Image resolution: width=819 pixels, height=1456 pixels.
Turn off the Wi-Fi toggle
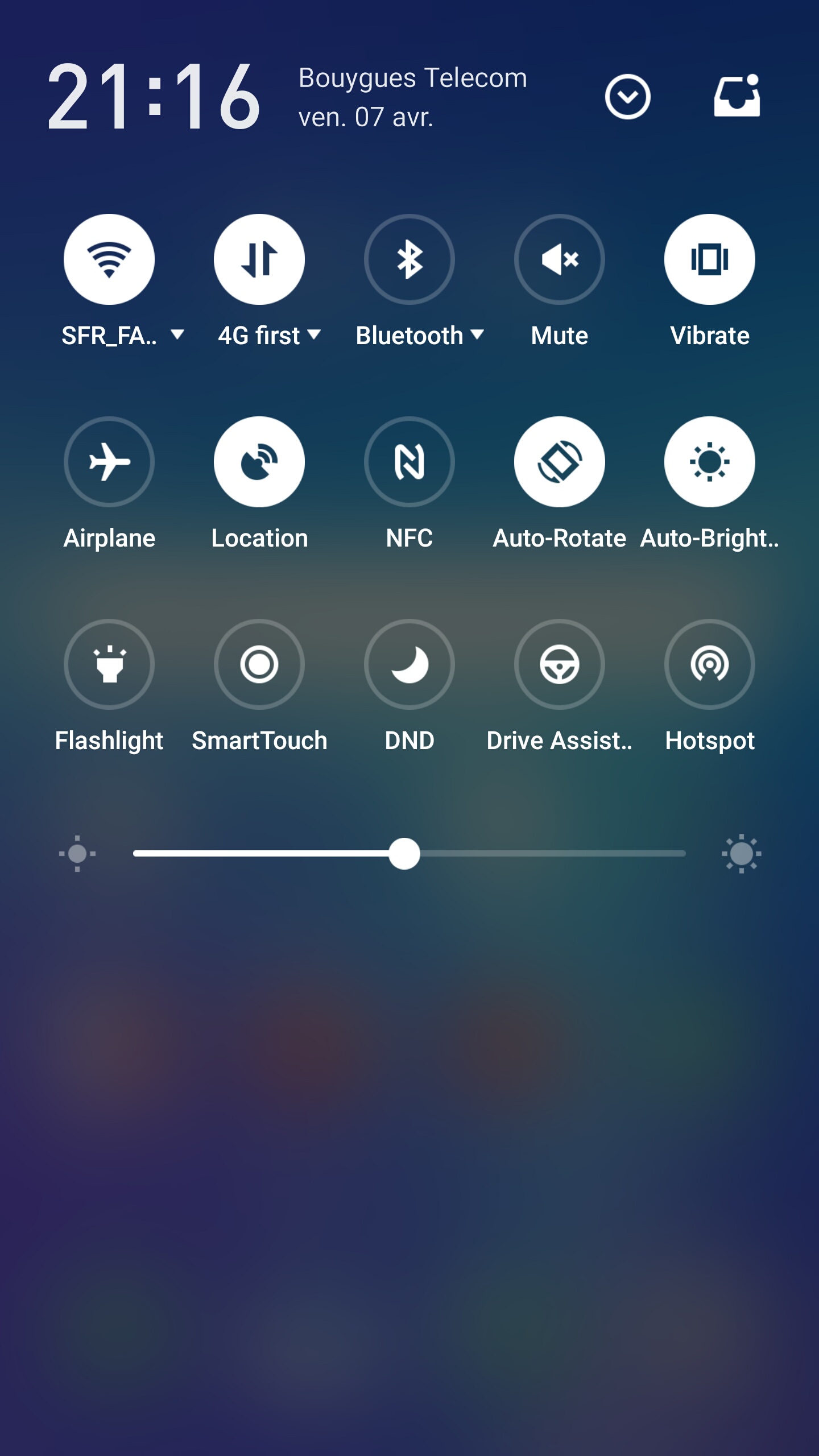(x=109, y=259)
